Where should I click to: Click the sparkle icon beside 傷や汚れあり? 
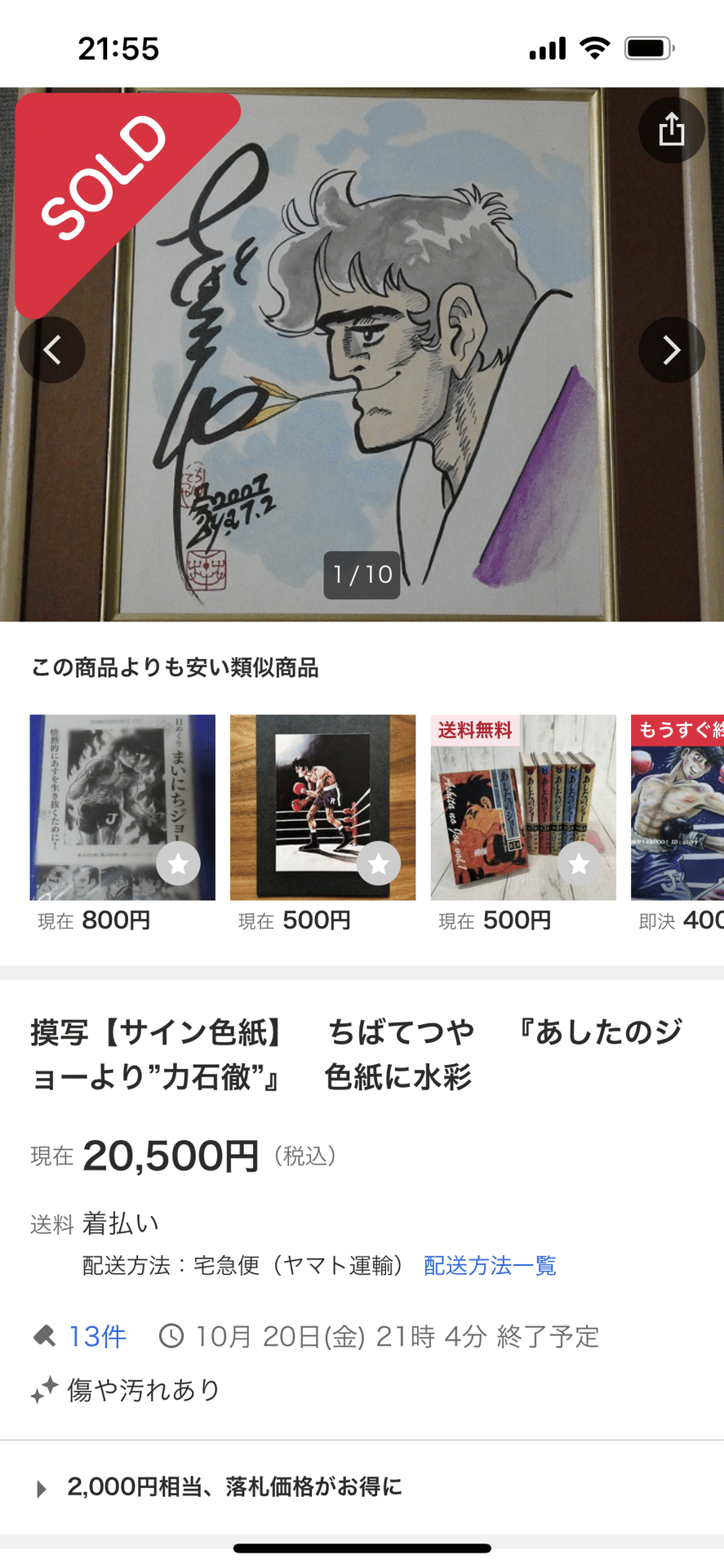[42, 1388]
